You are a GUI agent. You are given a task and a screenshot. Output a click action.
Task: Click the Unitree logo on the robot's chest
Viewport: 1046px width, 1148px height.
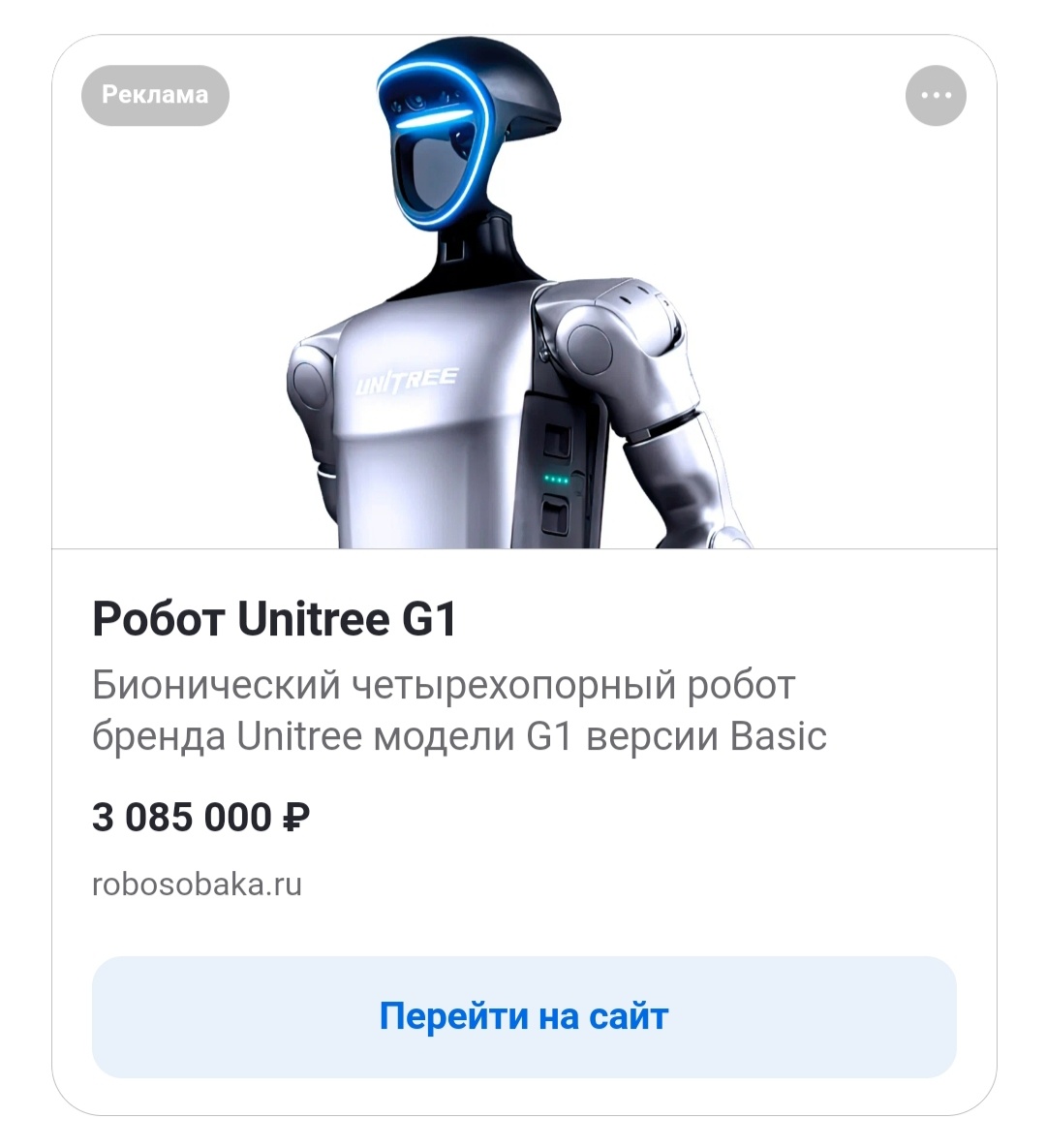tap(407, 378)
